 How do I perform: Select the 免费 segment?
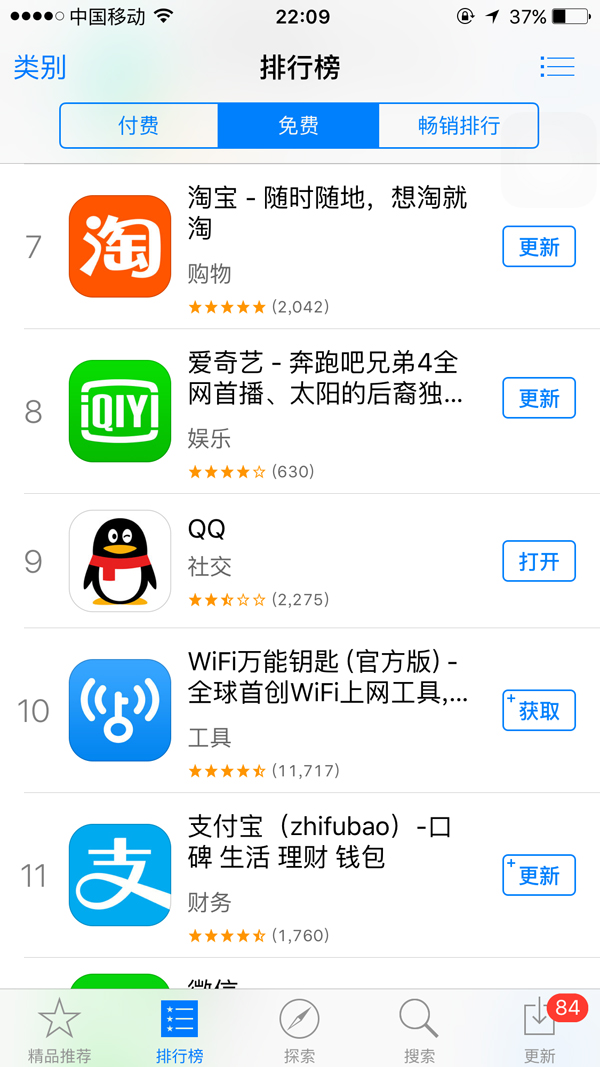[298, 126]
